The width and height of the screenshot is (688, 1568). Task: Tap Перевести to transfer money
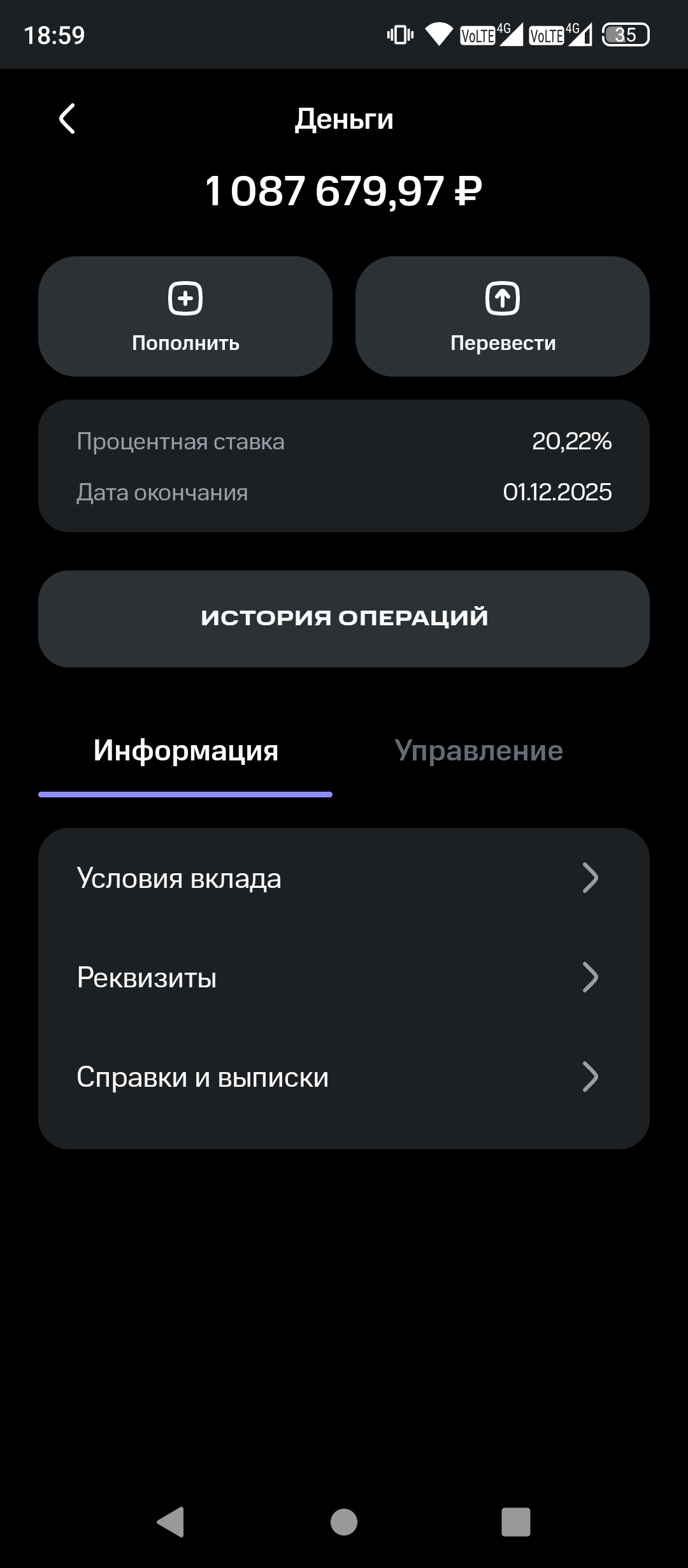point(503,317)
